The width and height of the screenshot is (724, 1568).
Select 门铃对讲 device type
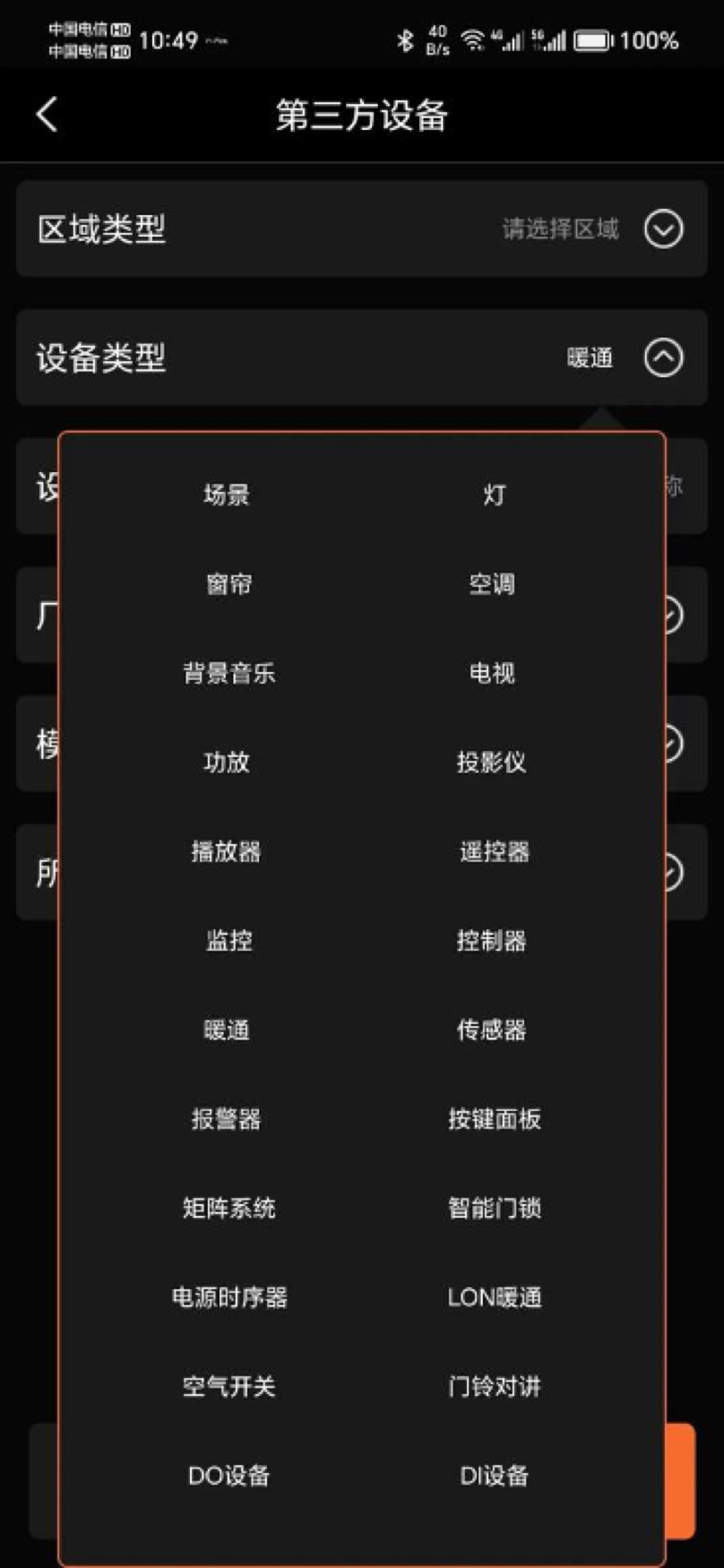coord(494,1386)
